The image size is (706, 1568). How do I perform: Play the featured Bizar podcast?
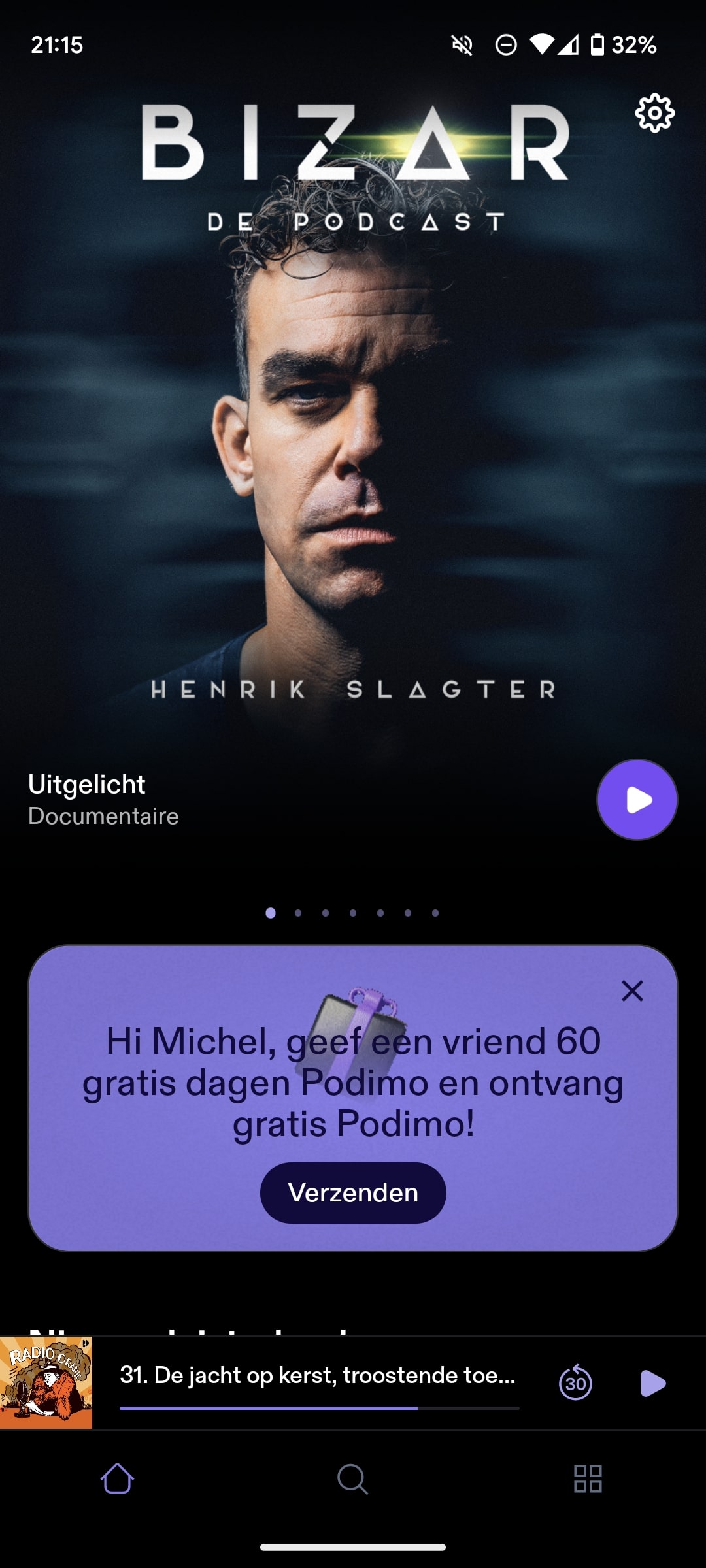pos(637,800)
